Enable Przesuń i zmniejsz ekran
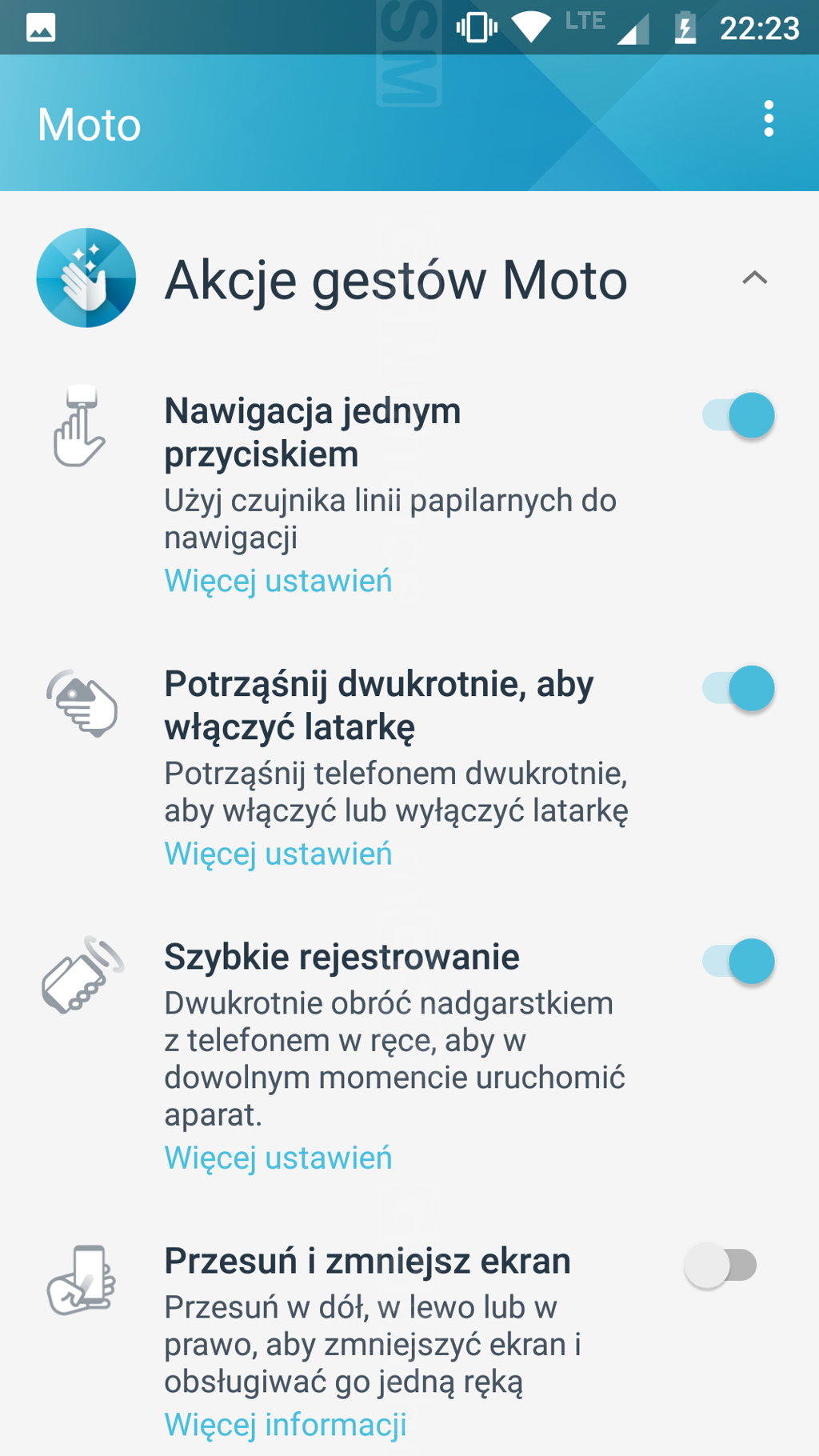This screenshot has height=1456, width=819. [721, 1266]
